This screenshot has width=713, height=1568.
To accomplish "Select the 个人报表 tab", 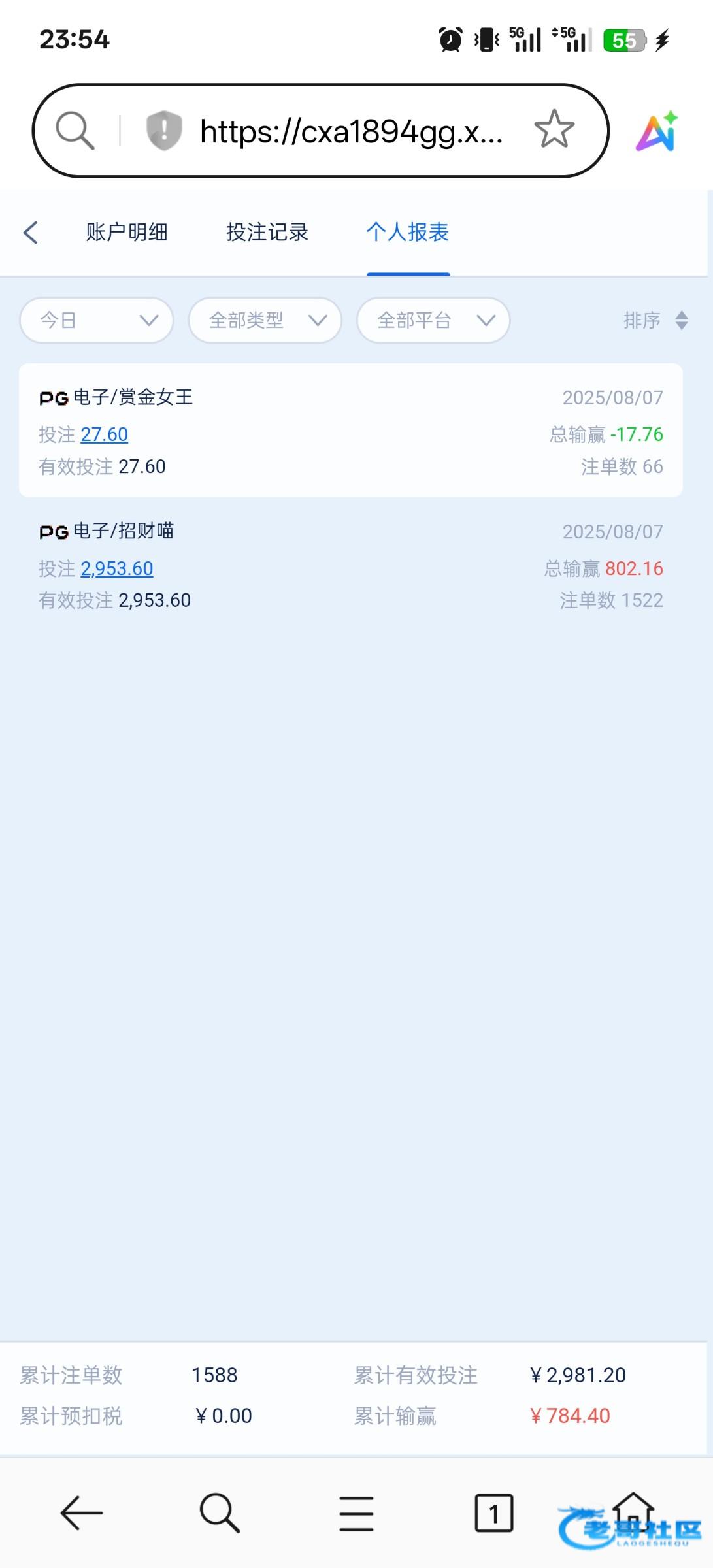I will [x=408, y=232].
